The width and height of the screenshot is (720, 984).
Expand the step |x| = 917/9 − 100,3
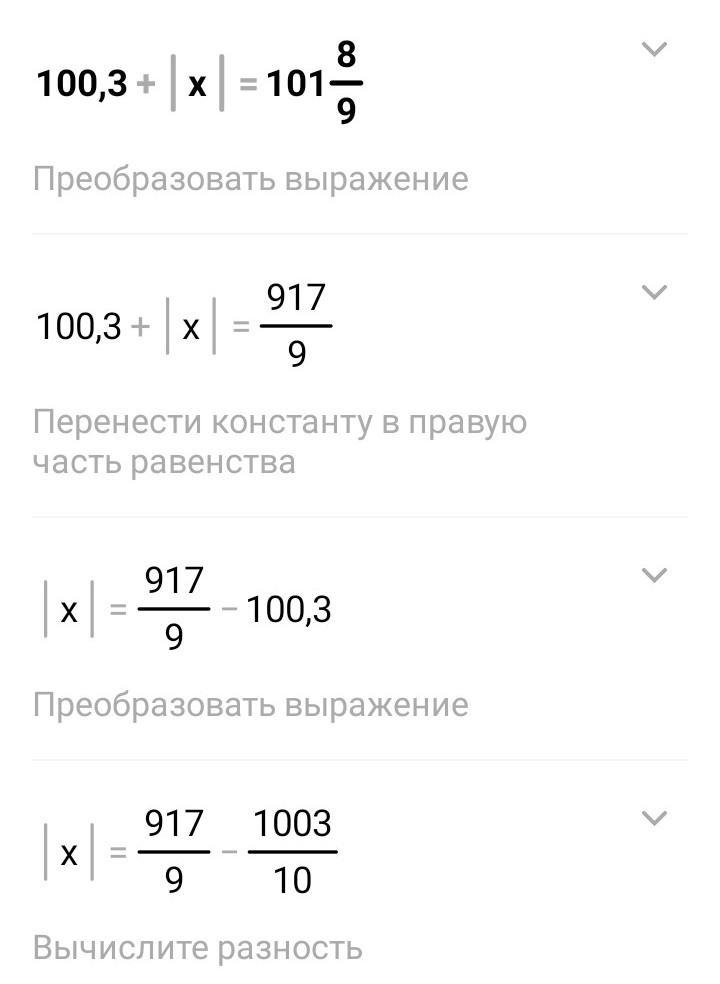pyautogui.click(x=653, y=575)
